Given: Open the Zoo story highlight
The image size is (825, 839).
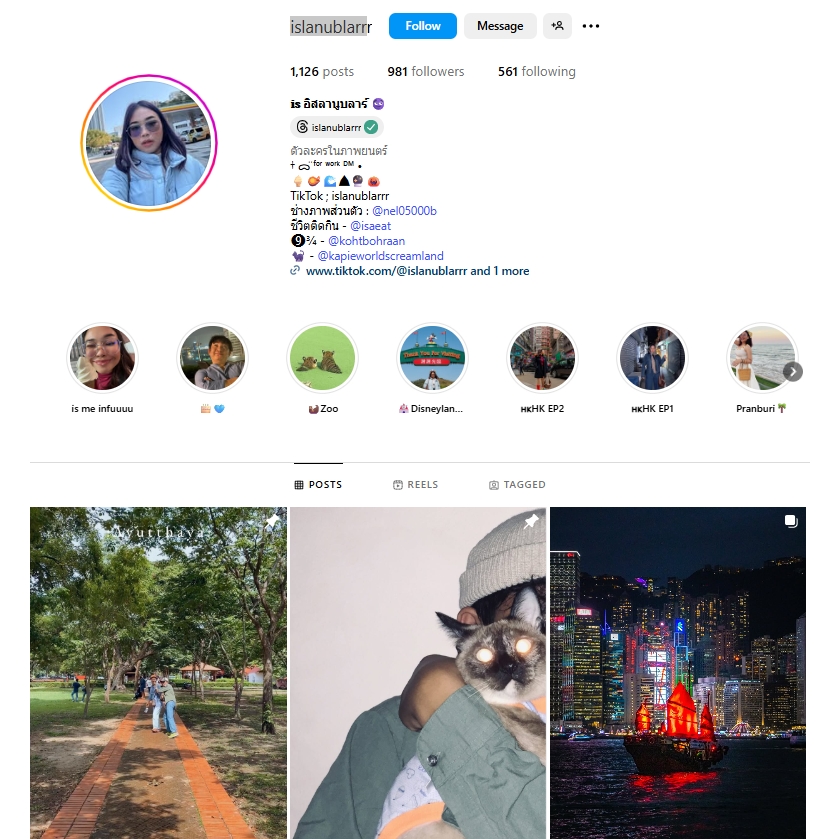Looking at the screenshot, I should coord(322,358).
